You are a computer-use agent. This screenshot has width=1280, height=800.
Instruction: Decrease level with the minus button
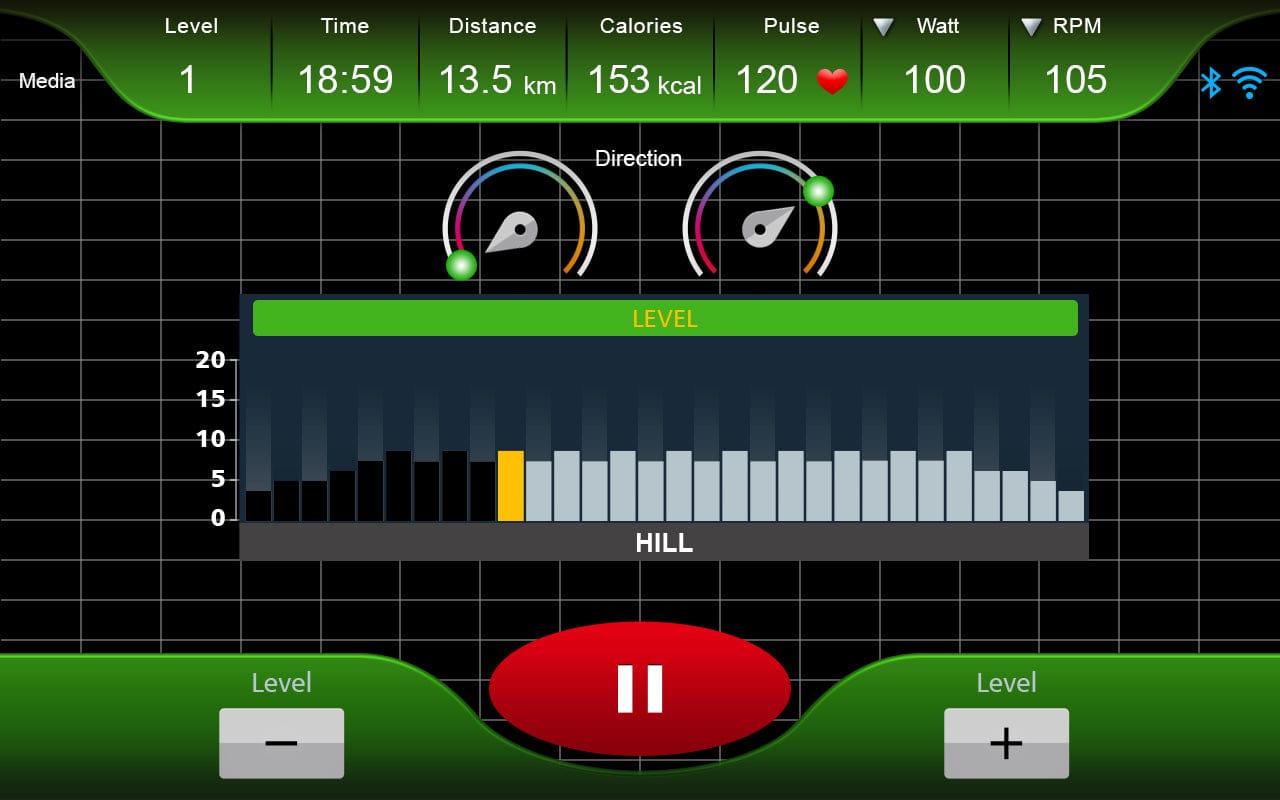coord(281,743)
